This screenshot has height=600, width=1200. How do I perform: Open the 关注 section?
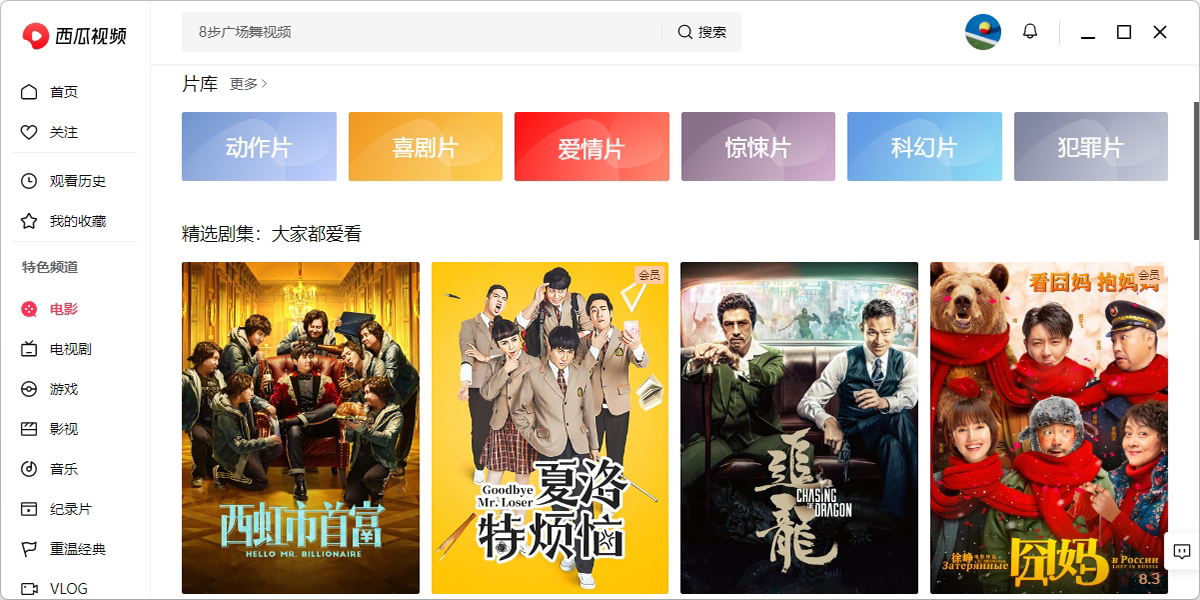(x=63, y=132)
